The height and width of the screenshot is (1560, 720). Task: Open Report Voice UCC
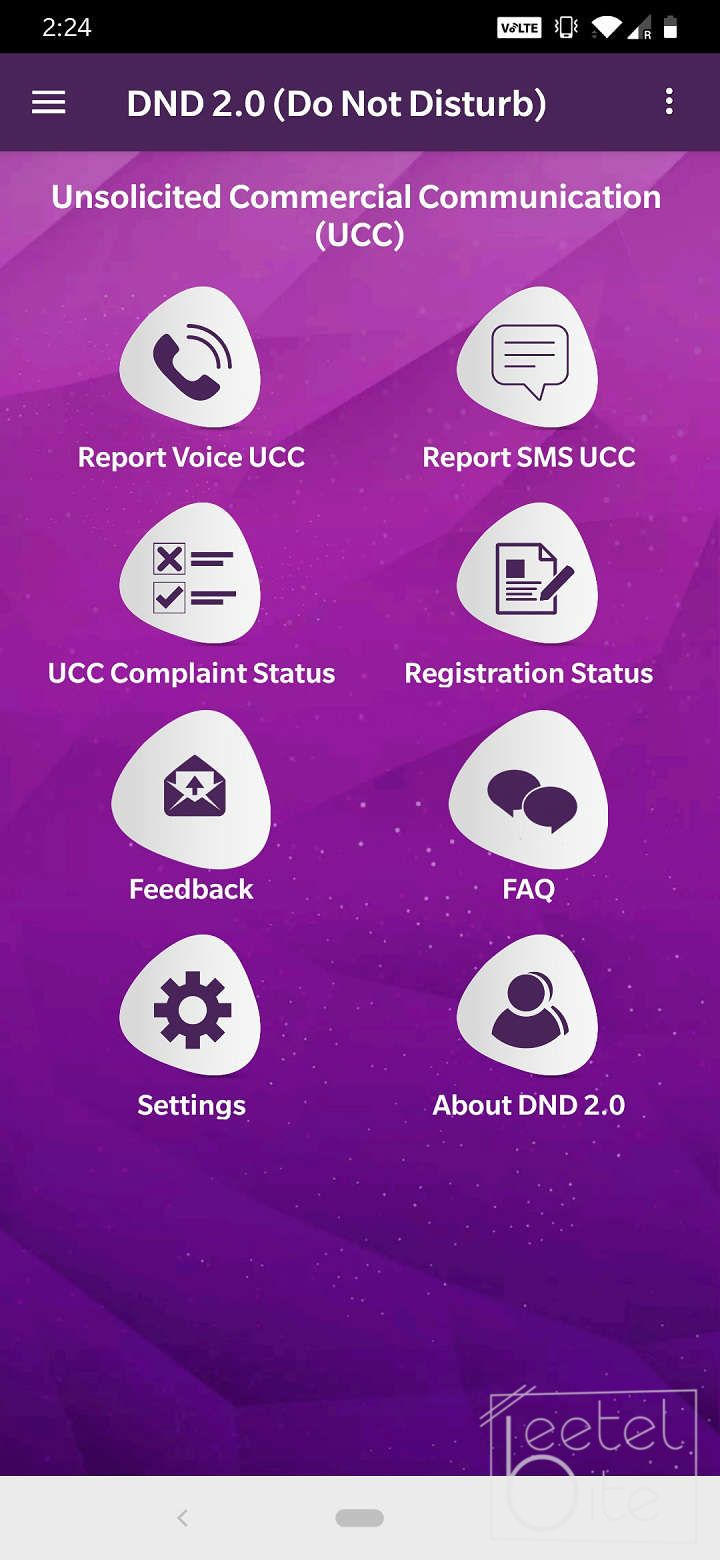click(190, 360)
